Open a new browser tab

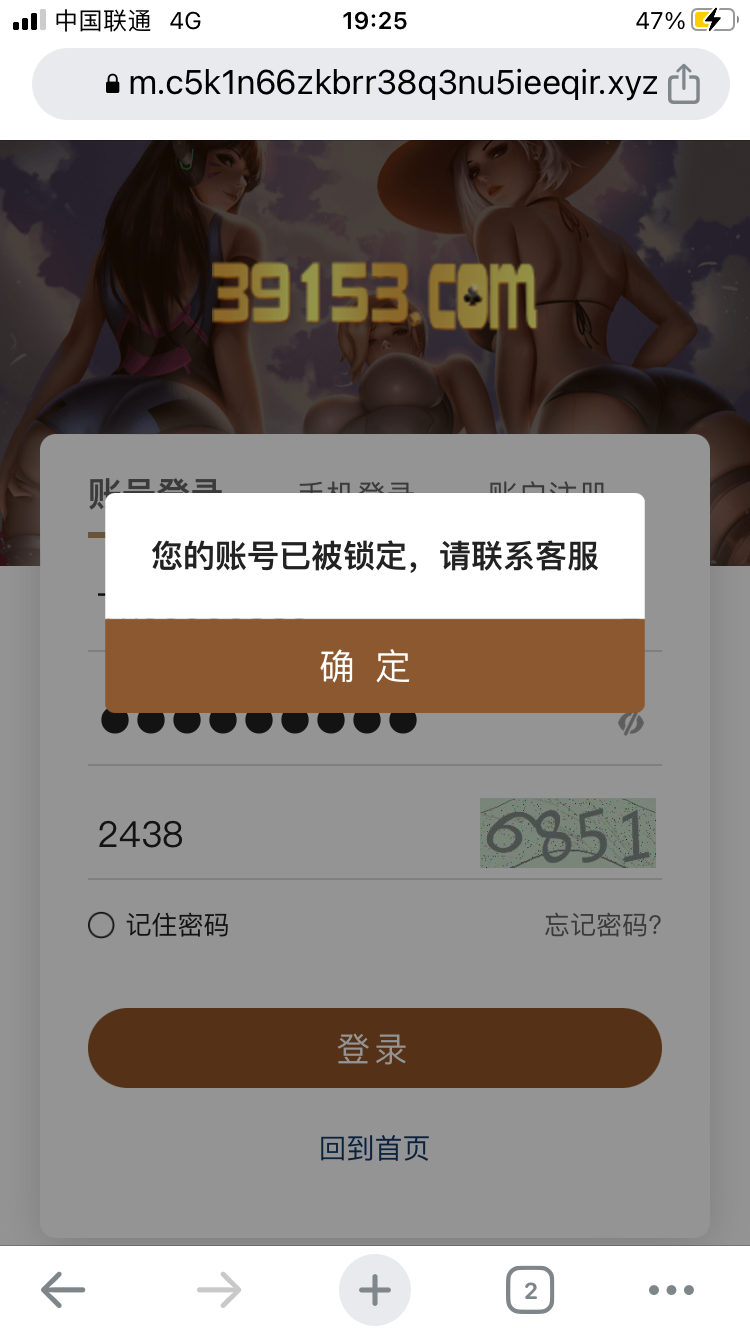pos(374,1290)
